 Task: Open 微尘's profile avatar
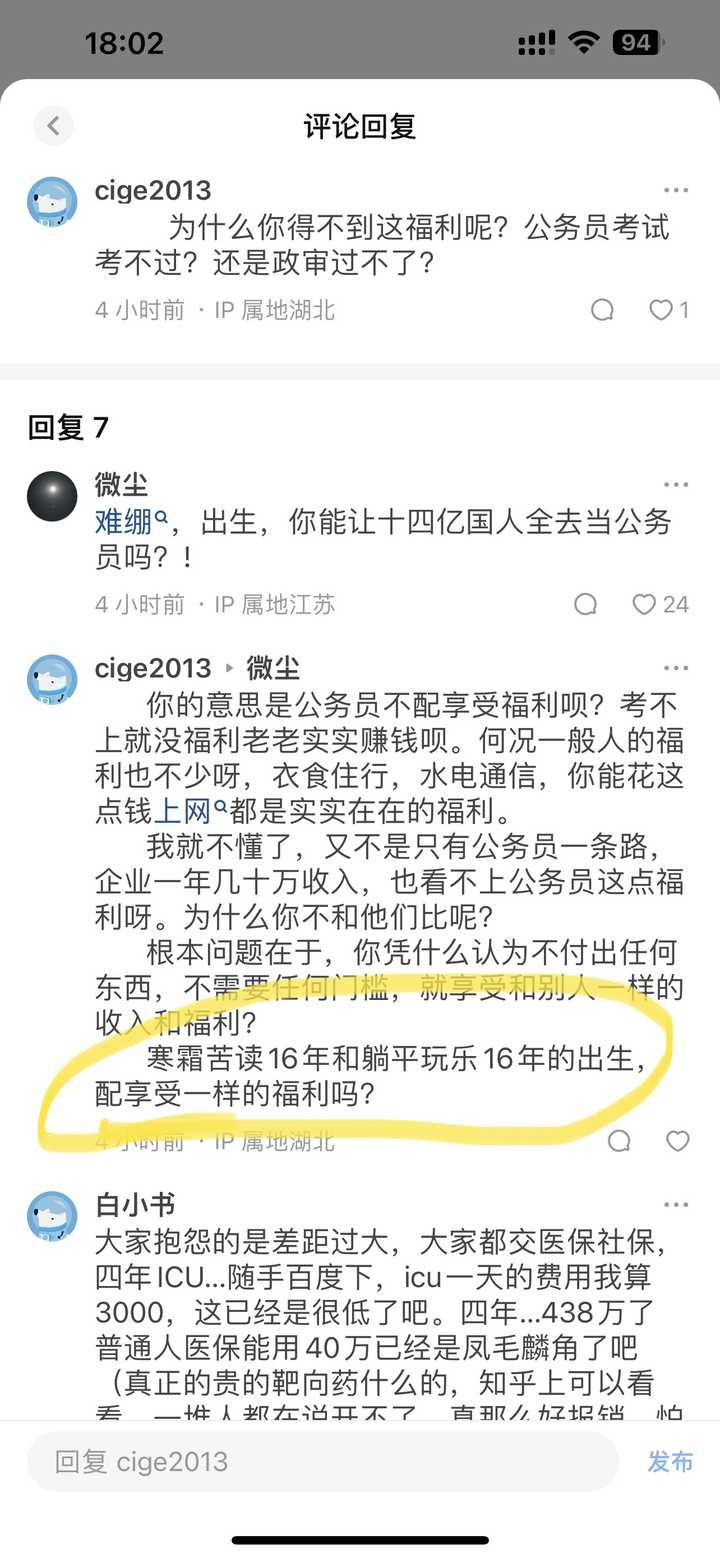(x=52, y=496)
